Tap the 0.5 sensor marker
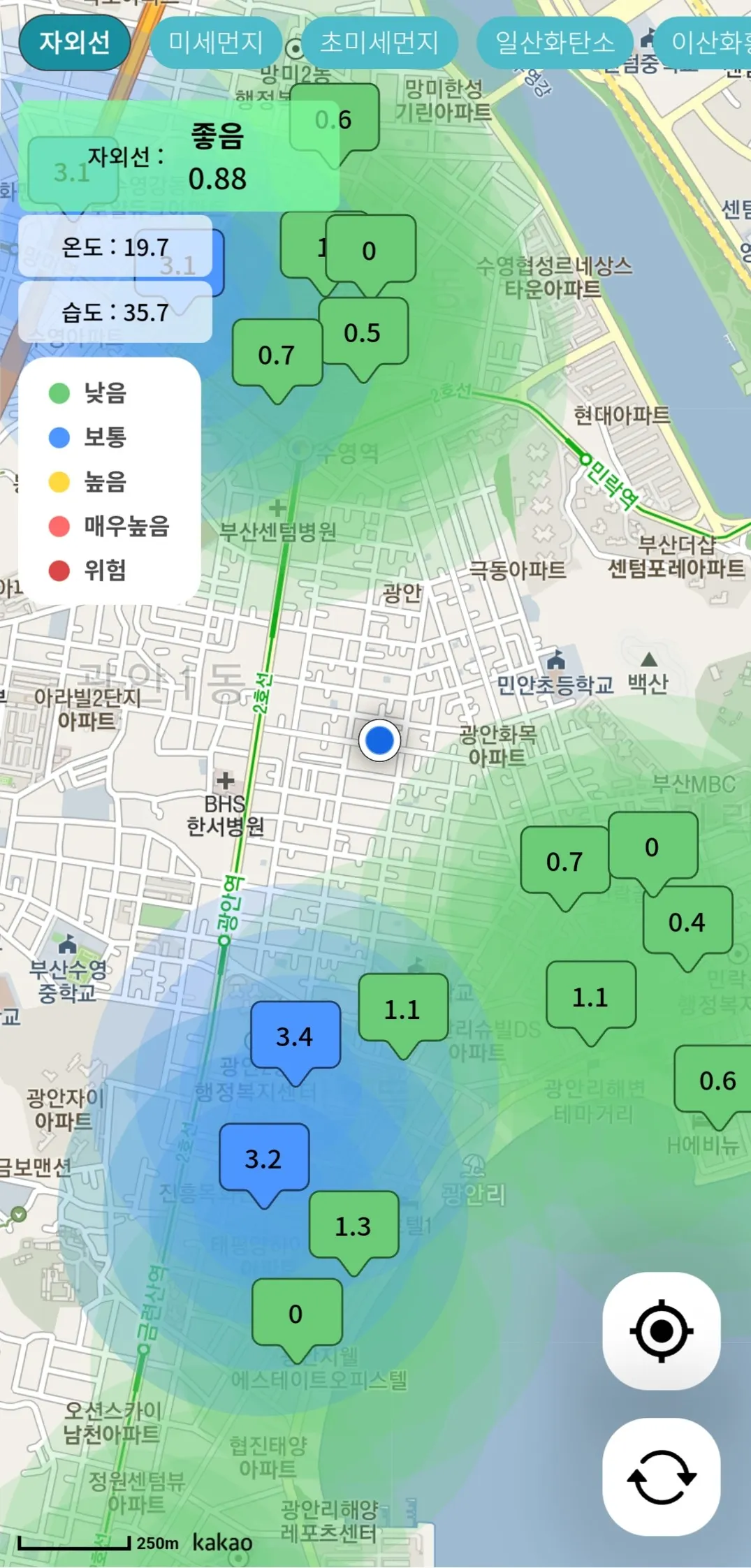Viewport: 751px width, 1568px height. (363, 332)
